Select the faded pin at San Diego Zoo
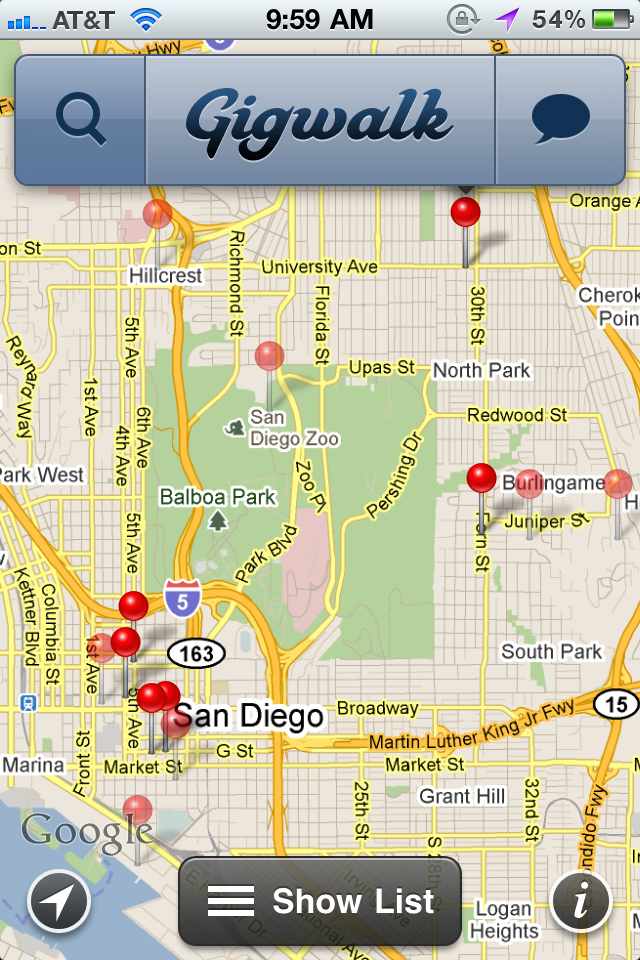The width and height of the screenshot is (640, 960). [x=269, y=357]
